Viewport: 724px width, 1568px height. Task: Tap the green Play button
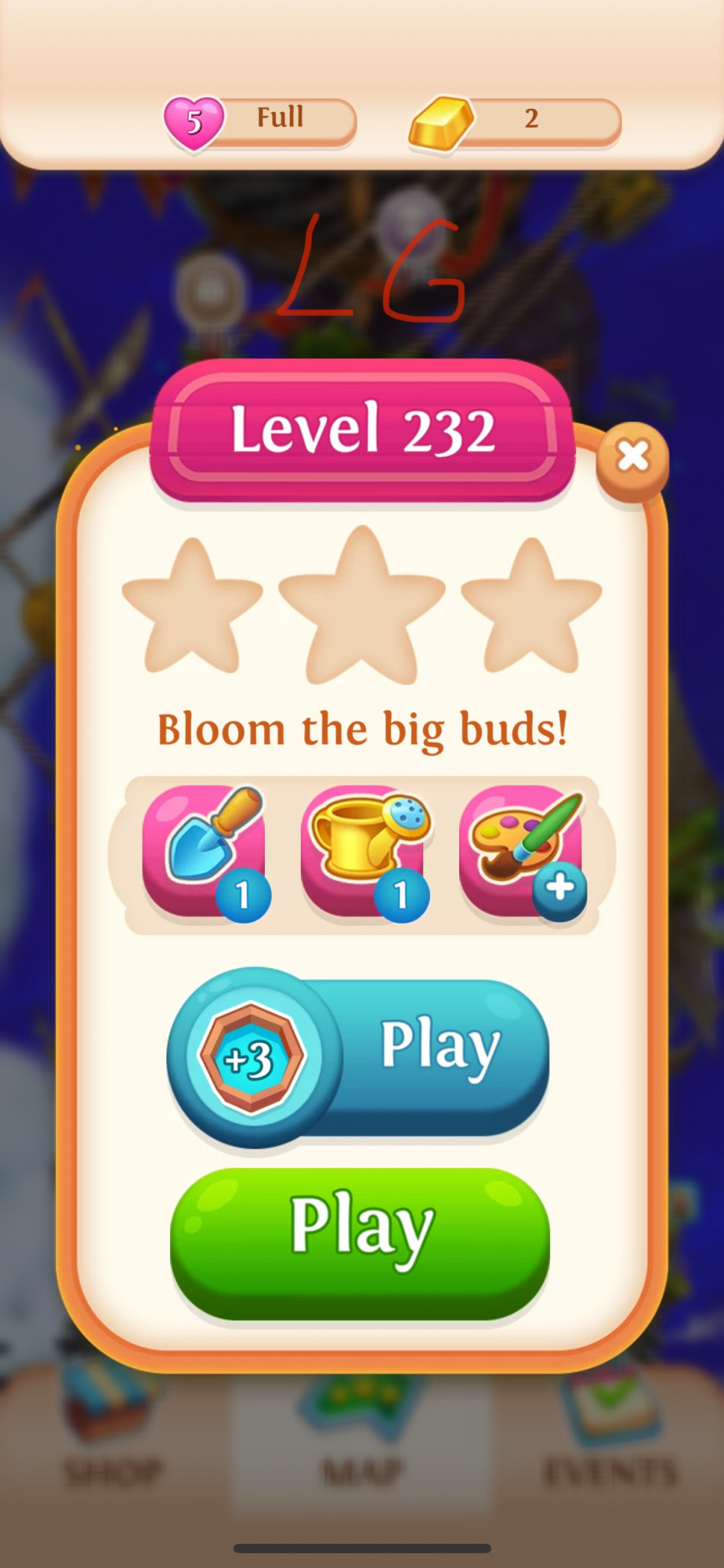360,1243
